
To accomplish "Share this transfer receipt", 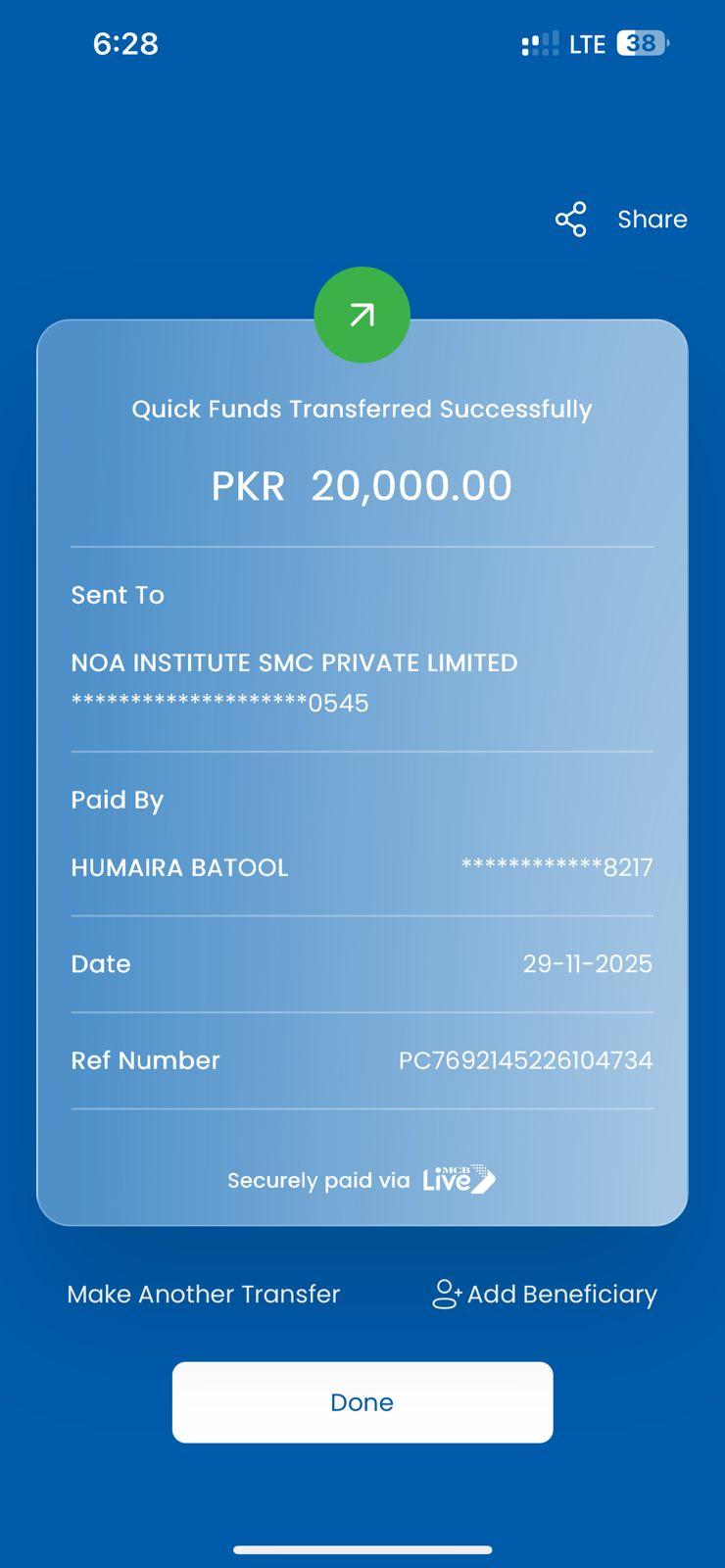I will (621, 220).
